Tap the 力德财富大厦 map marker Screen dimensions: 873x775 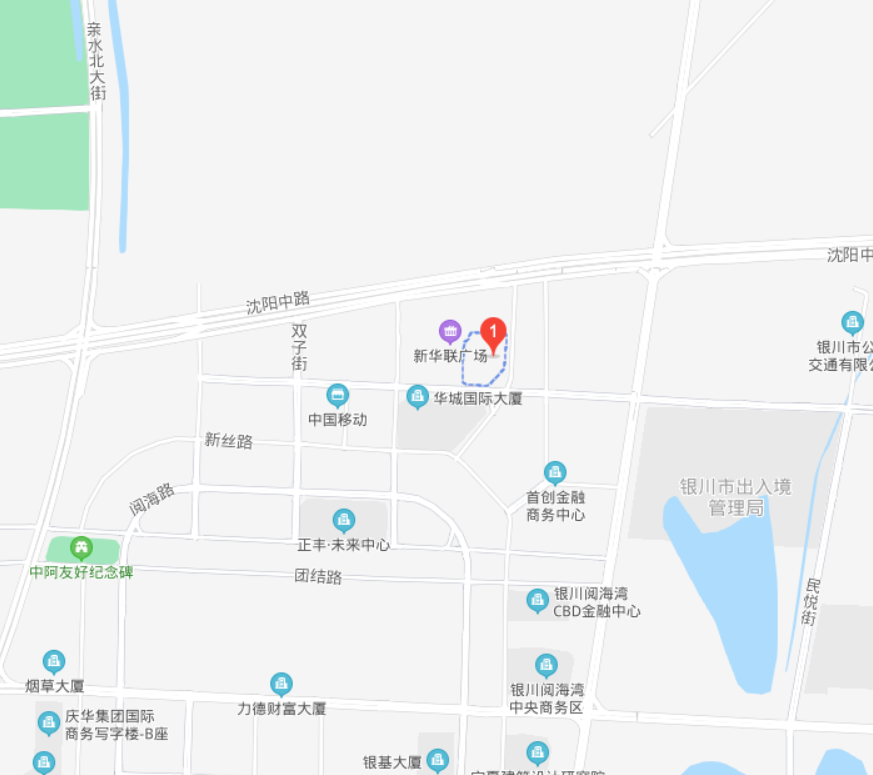pos(282,684)
